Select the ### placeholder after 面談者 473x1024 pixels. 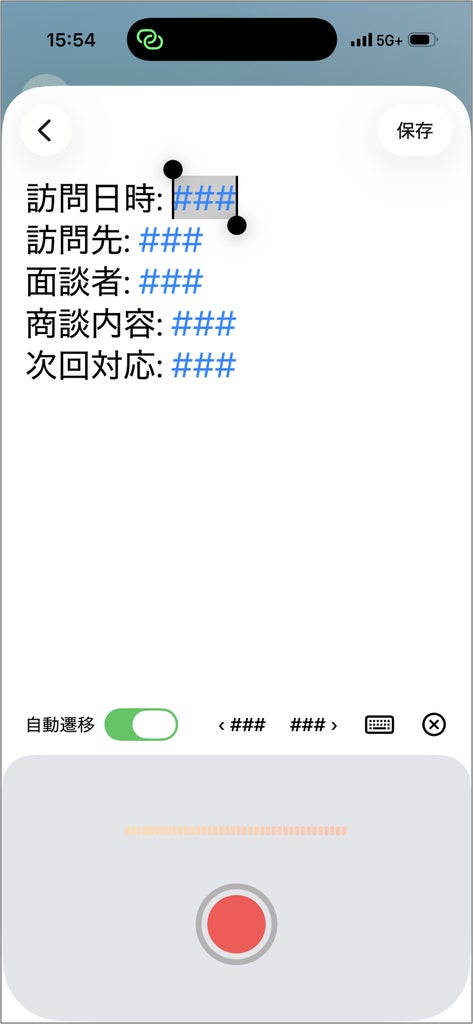[x=171, y=282]
